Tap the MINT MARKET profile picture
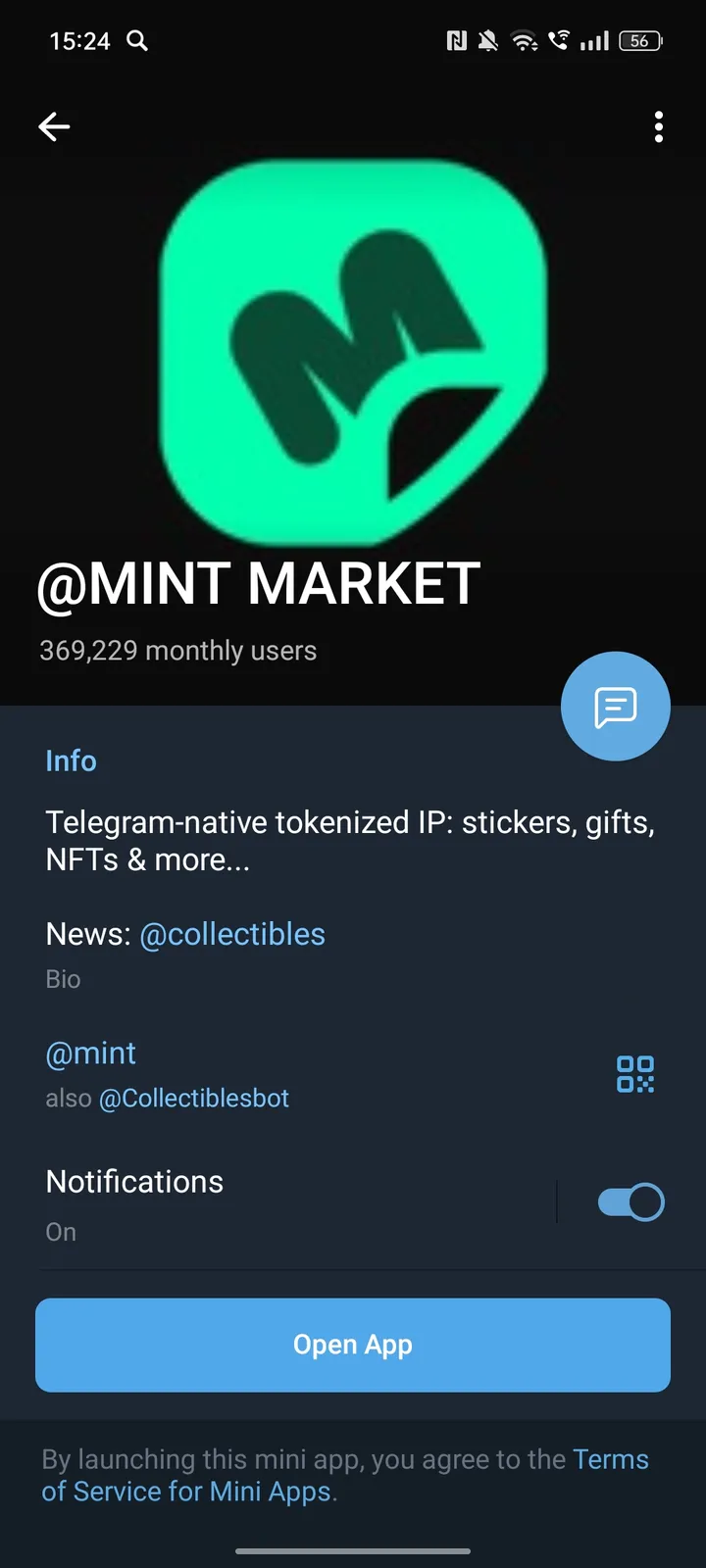Screen dimensions: 706x1568 click(351, 353)
